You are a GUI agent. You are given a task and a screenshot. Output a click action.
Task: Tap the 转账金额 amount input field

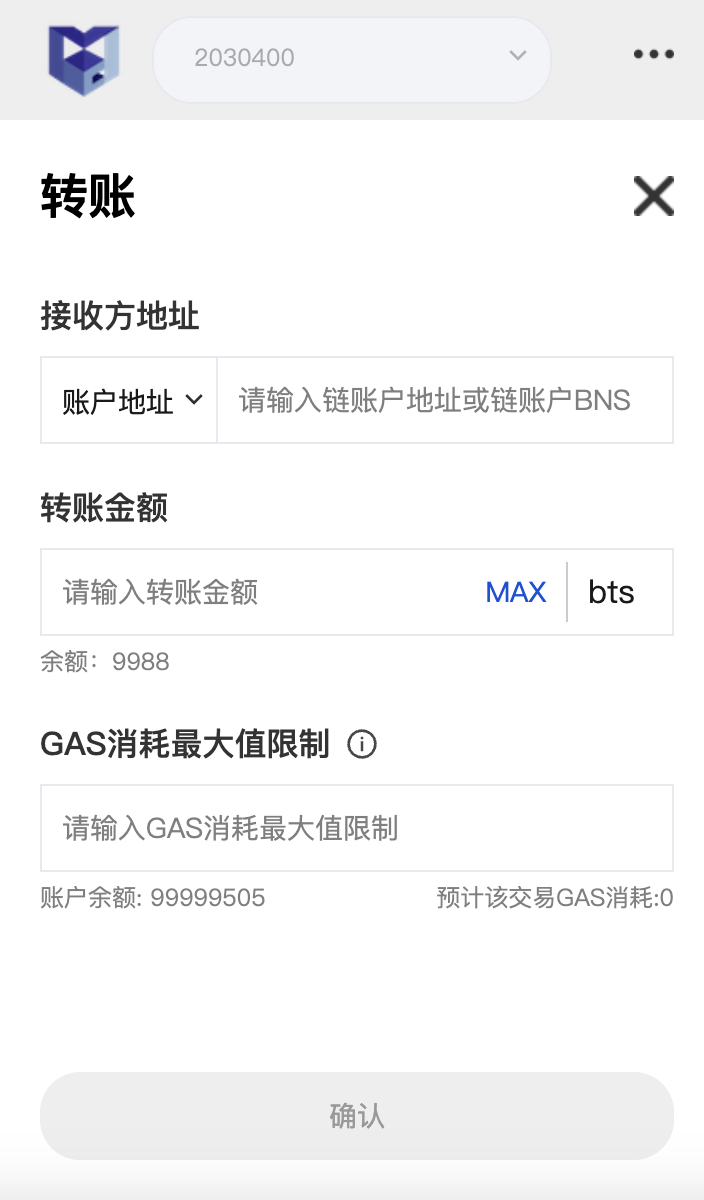(260, 592)
